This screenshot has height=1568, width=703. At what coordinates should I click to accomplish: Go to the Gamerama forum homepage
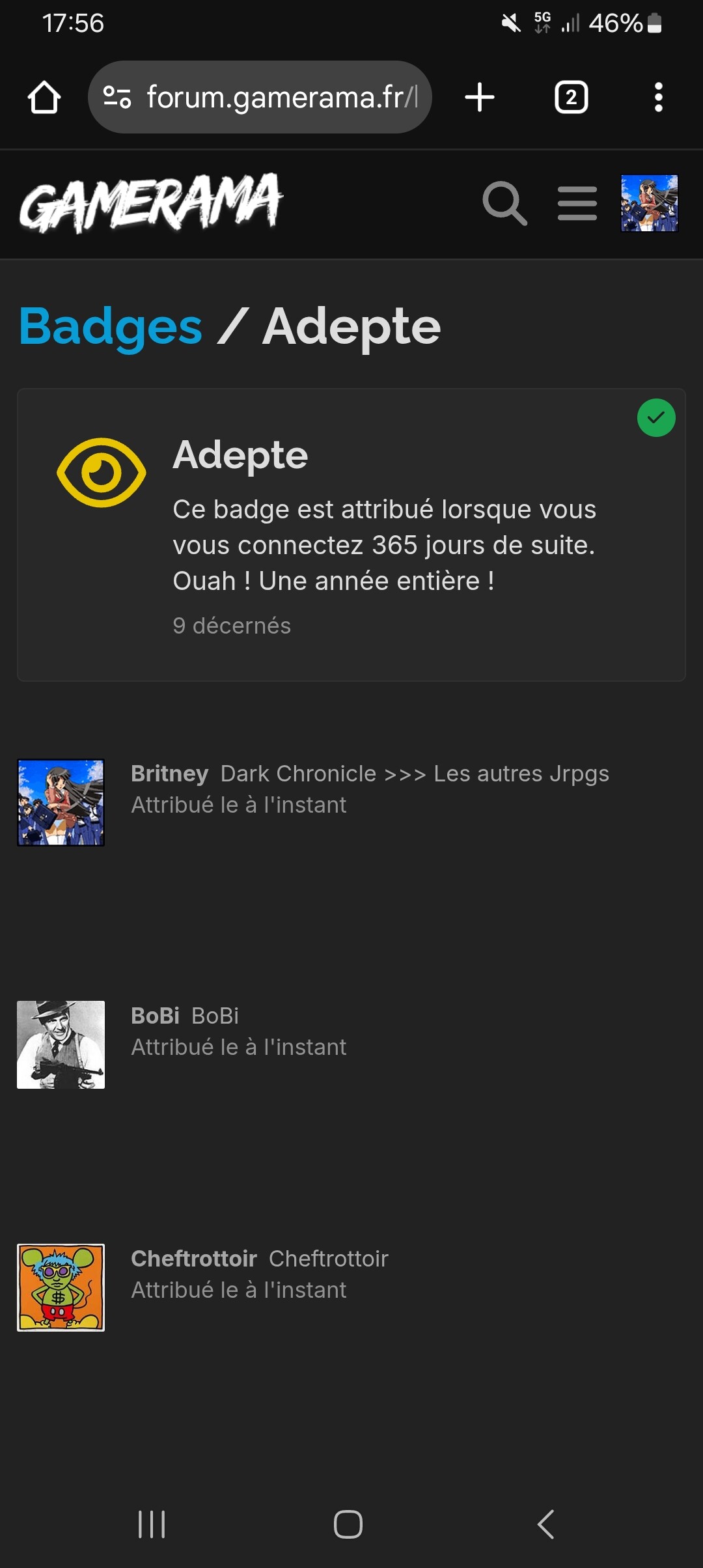[151, 203]
